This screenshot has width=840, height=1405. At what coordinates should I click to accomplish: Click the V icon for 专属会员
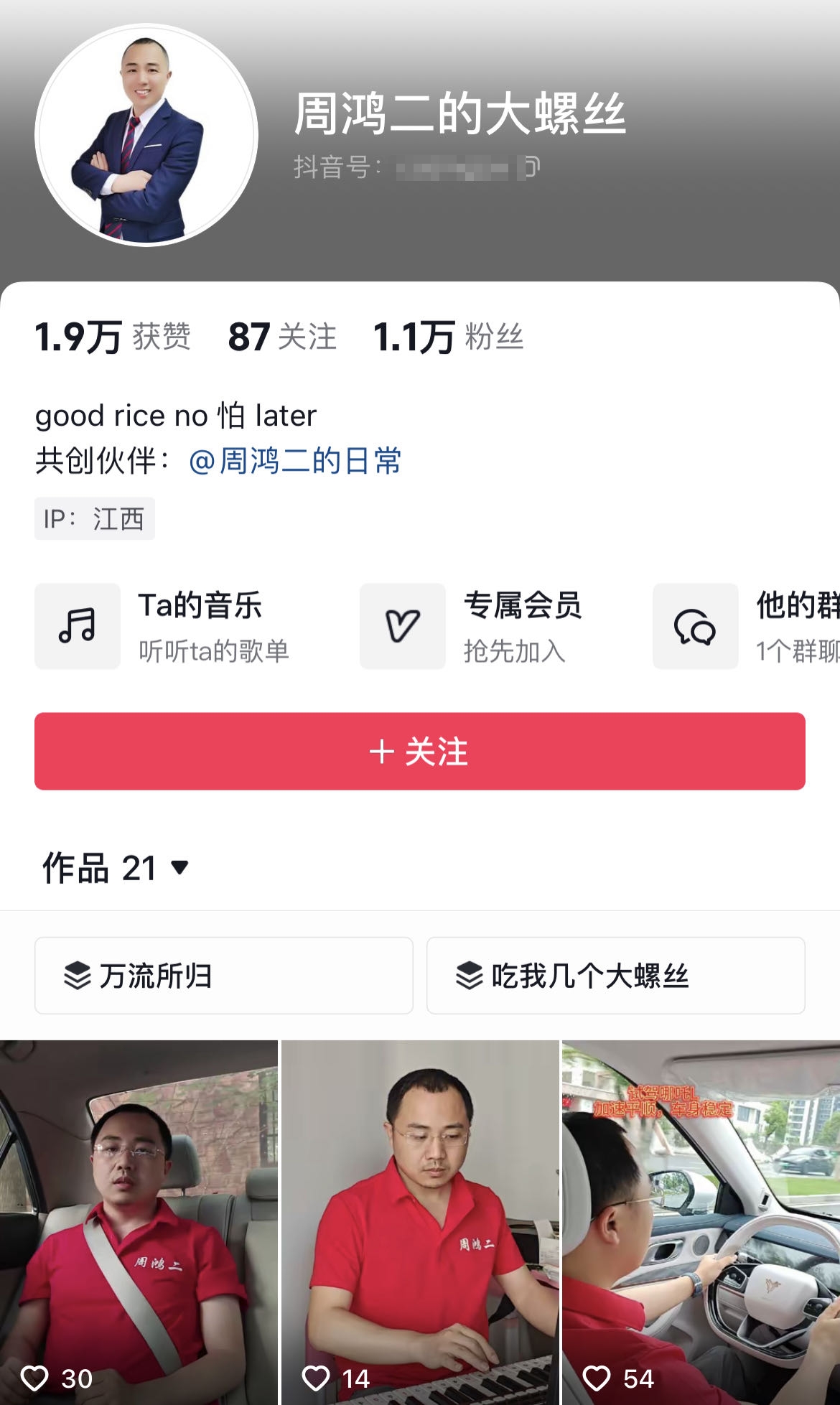[x=402, y=626]
